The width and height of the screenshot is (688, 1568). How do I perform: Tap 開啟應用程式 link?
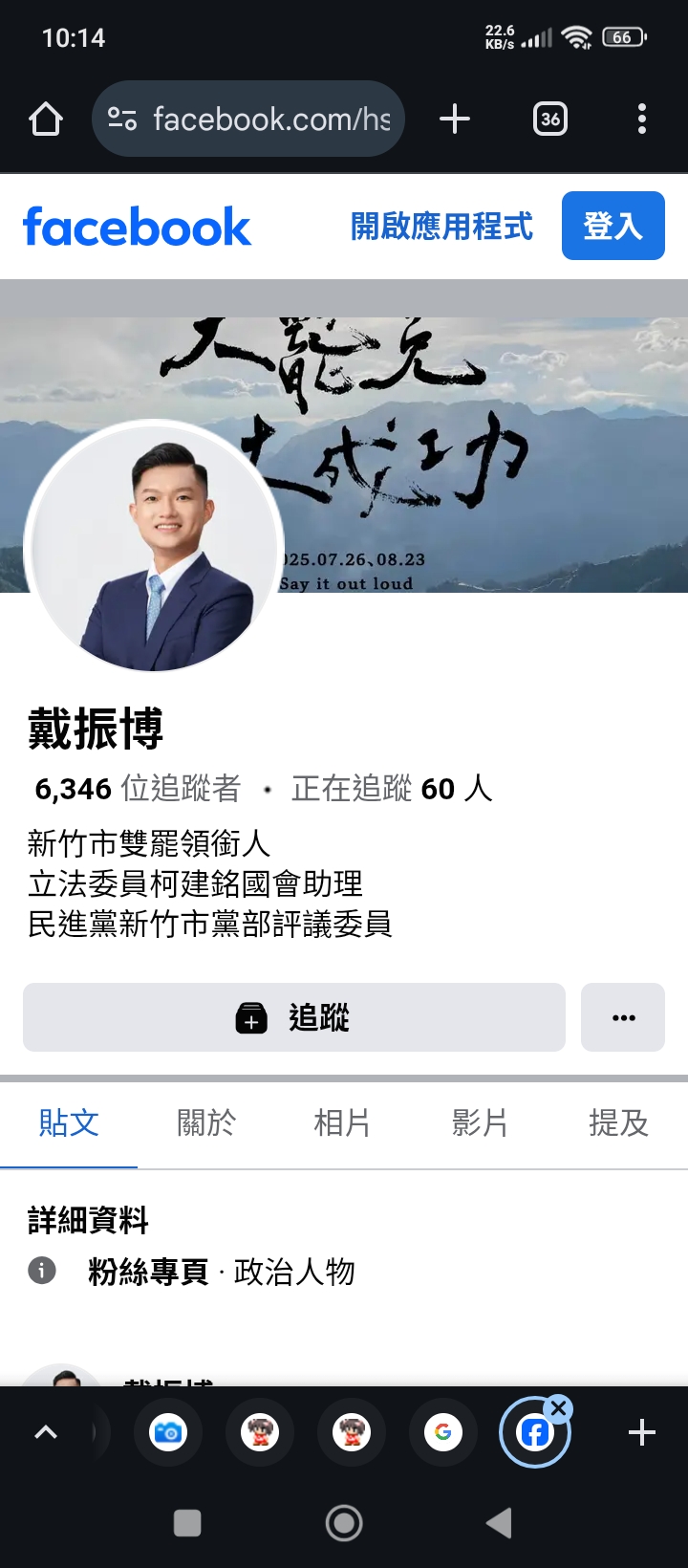point(441,227)
